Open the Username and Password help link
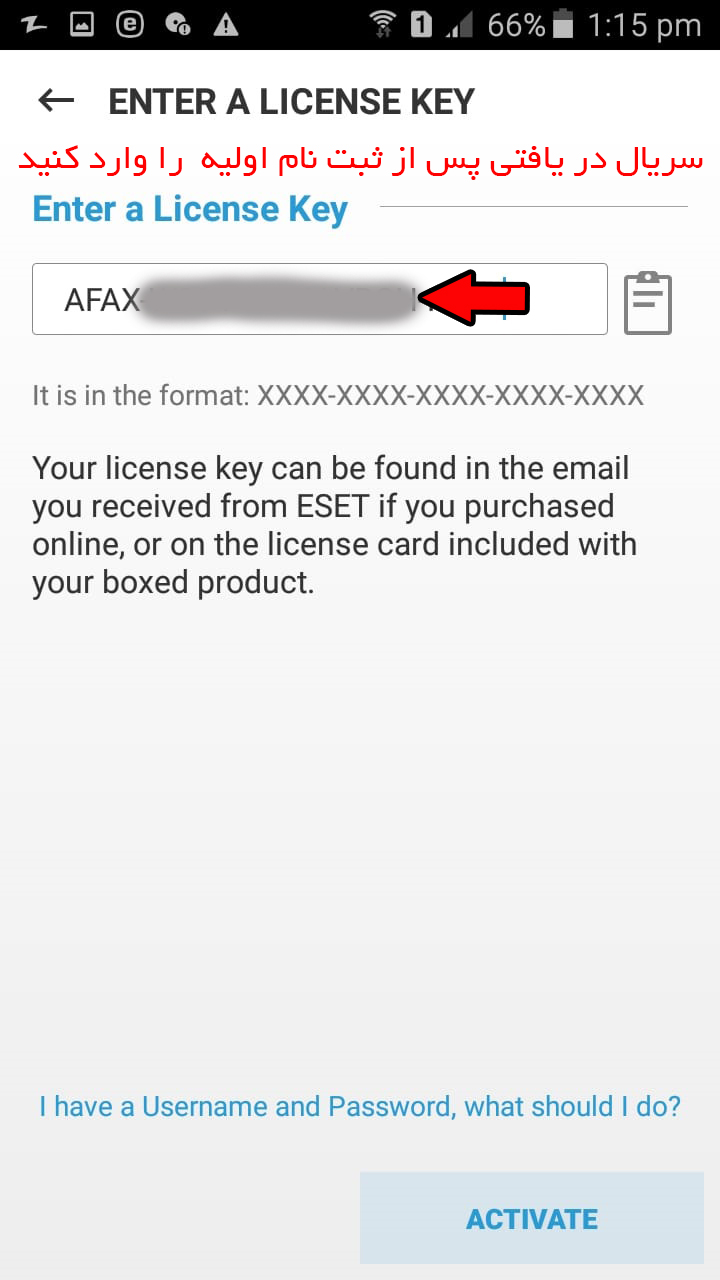The image size is (720, 1280). click(360, 1106)
